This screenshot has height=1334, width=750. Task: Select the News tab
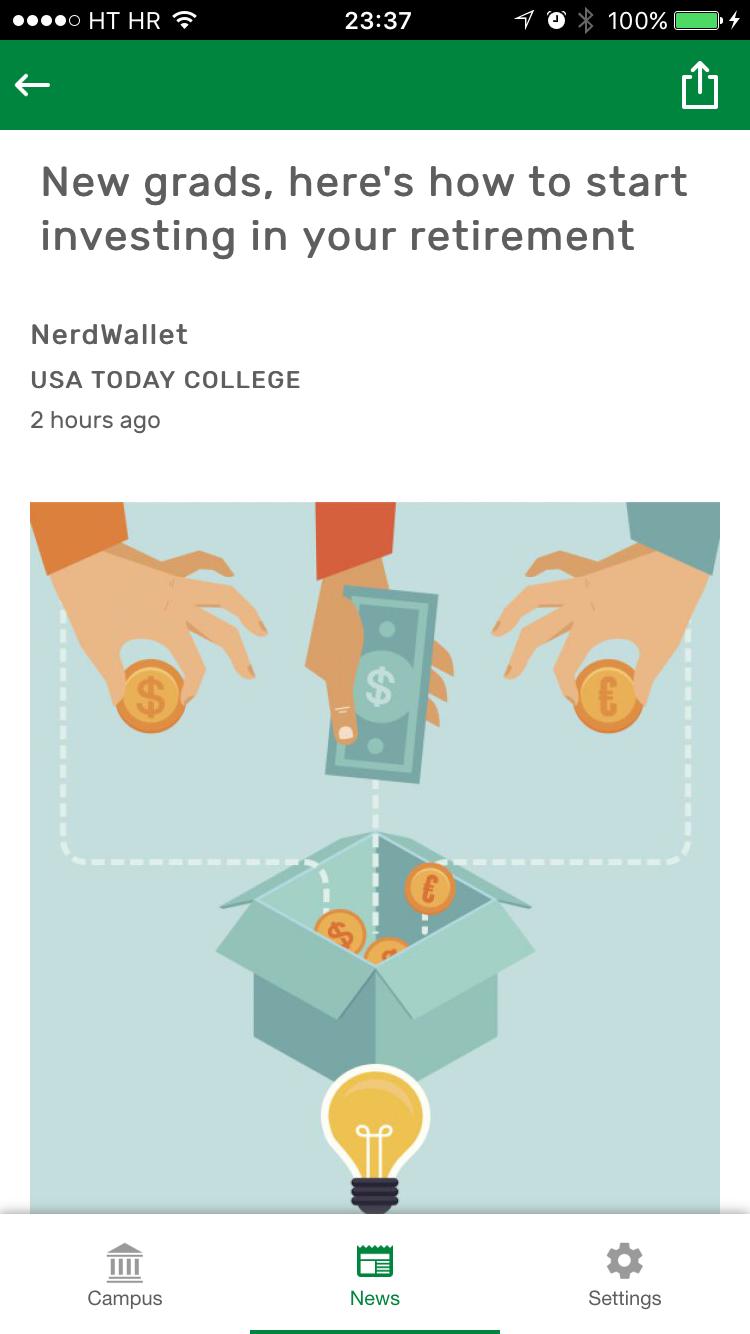(375, 1275)
